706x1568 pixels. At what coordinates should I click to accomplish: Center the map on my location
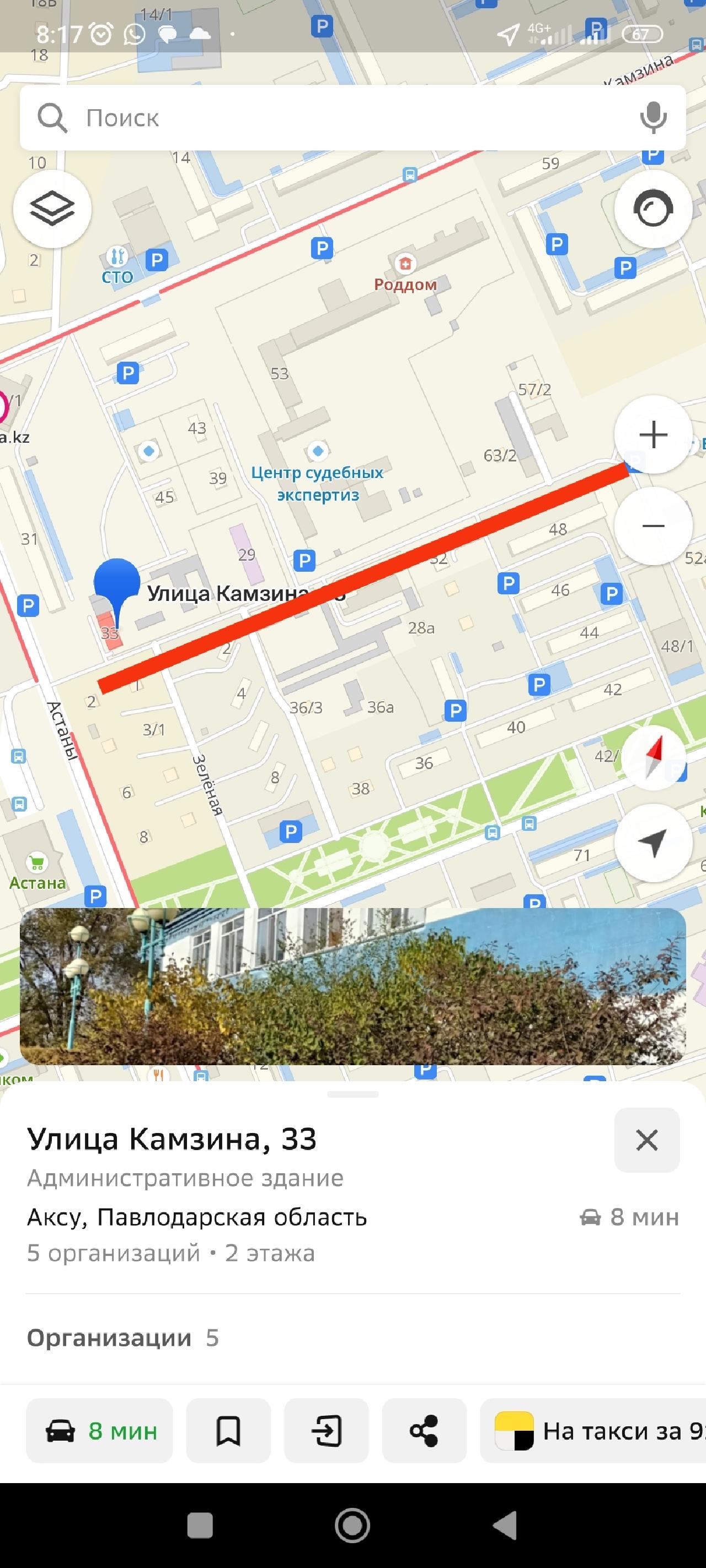653,843
